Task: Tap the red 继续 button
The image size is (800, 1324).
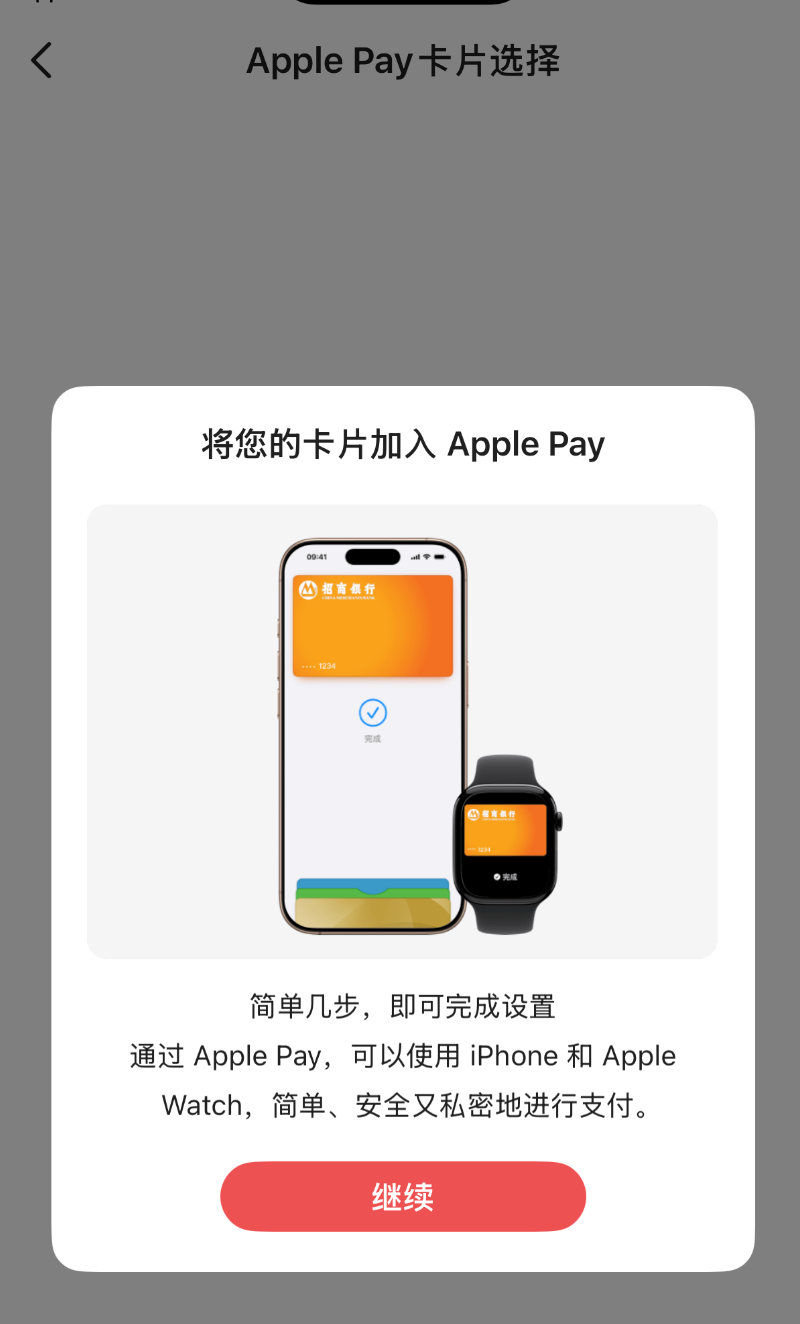Action: click(x=402, y=1196)
